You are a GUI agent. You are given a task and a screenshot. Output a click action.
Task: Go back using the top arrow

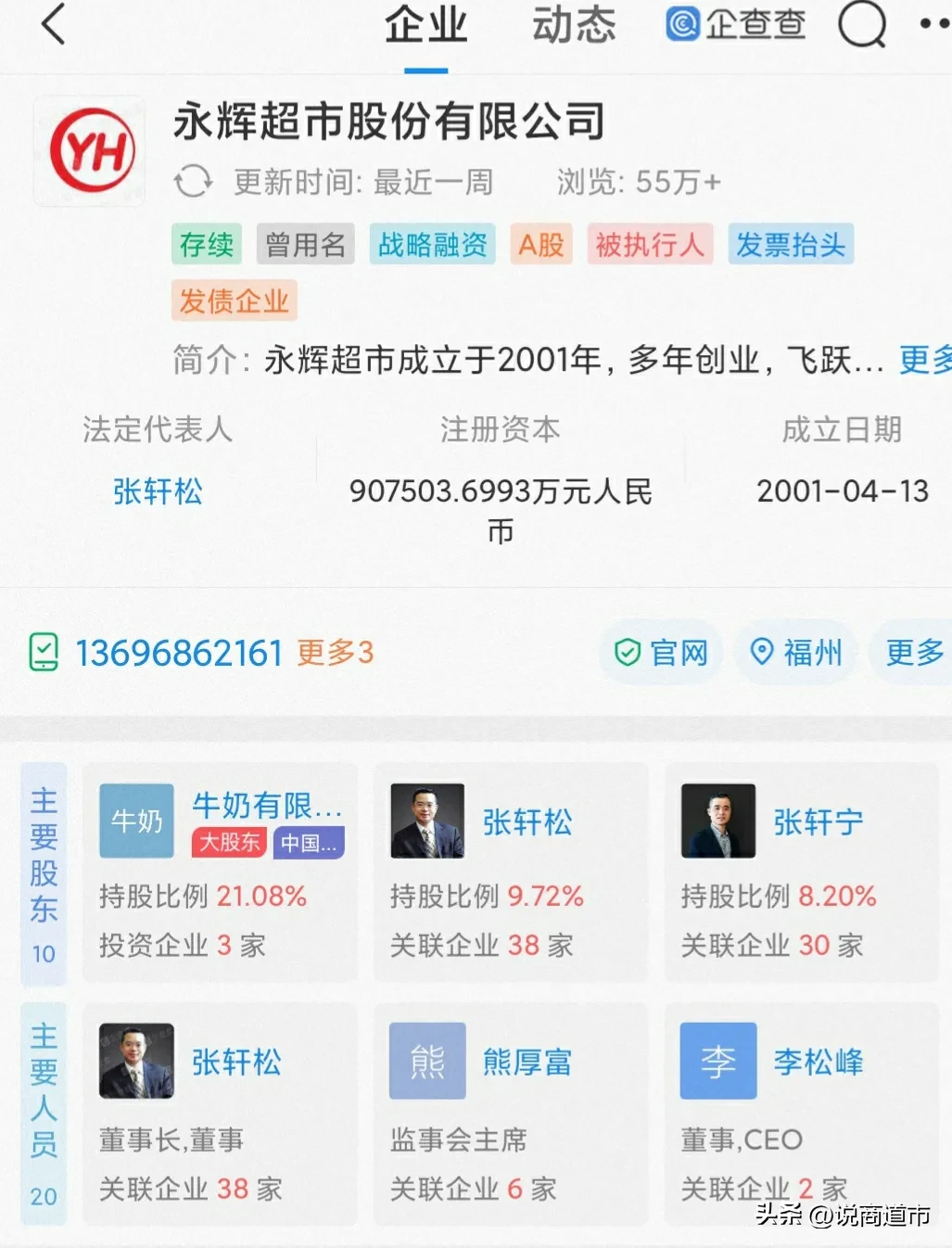point(54,25)
